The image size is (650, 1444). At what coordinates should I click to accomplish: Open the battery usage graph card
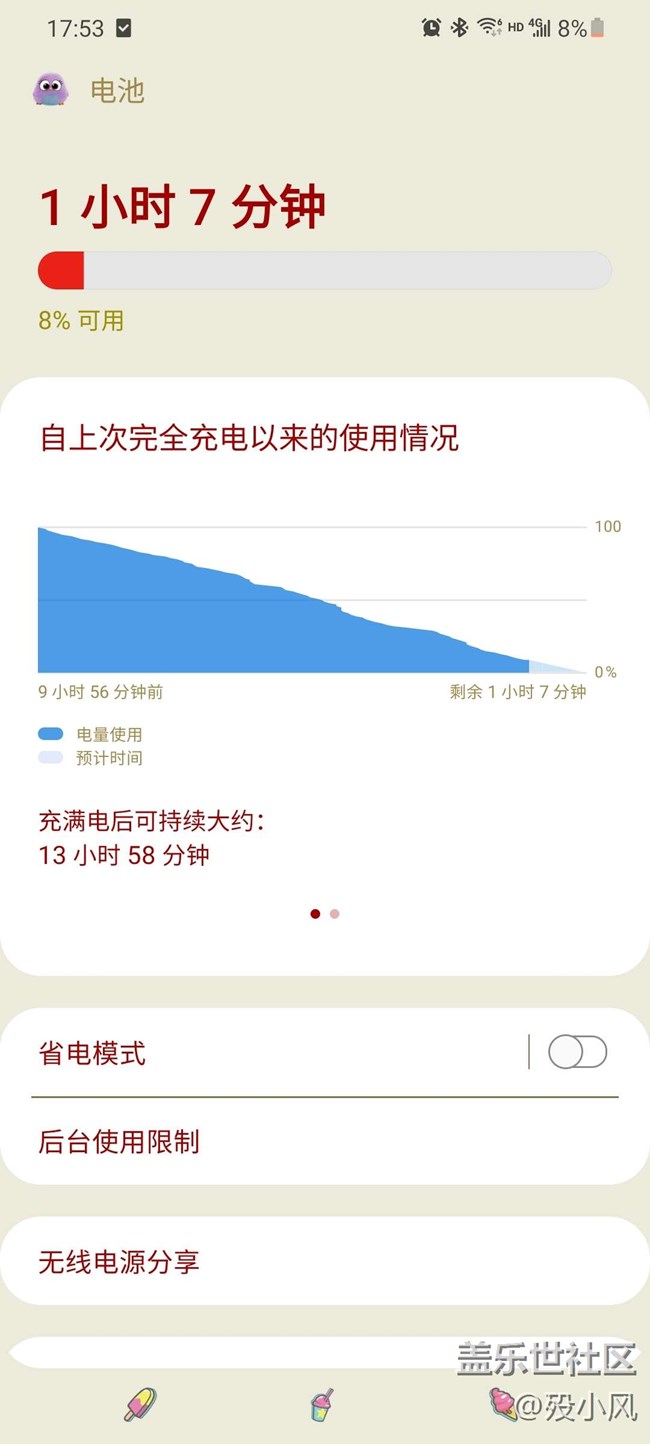(x=312, y=600)
